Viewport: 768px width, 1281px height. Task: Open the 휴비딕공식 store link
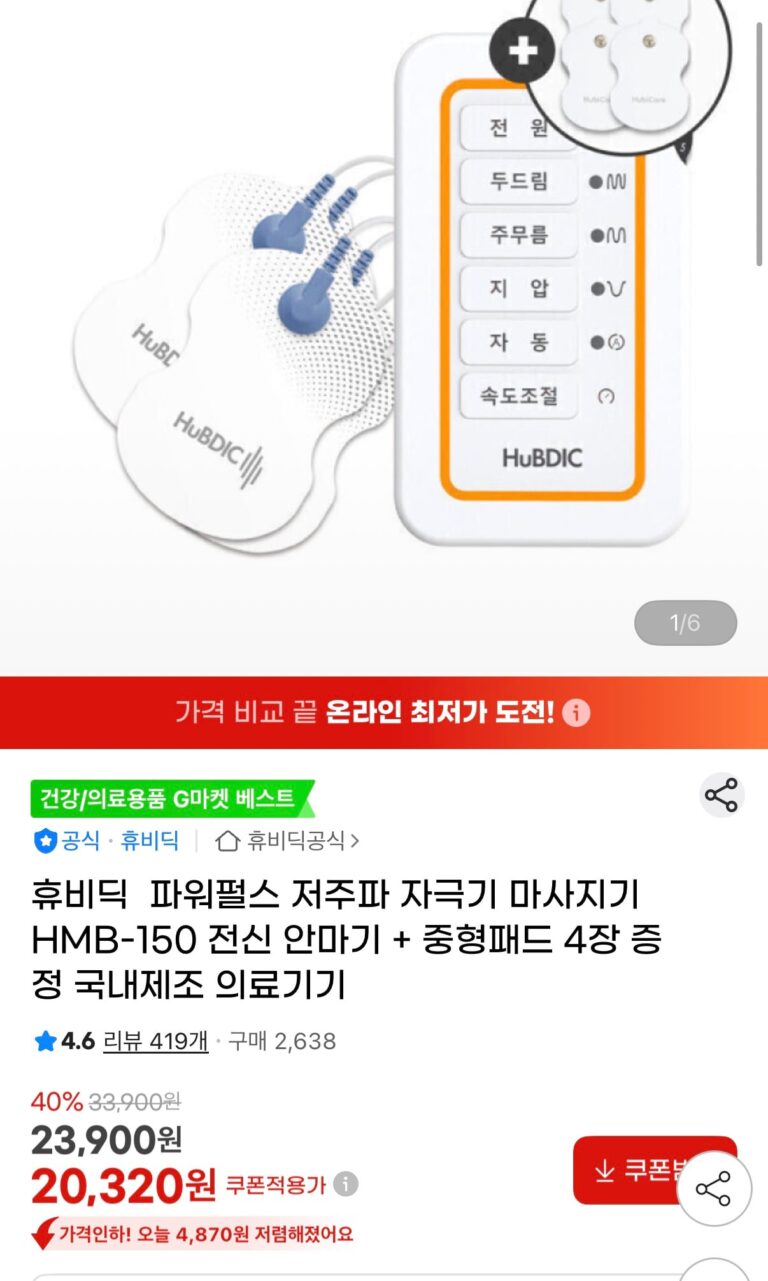tap(288, 841)
